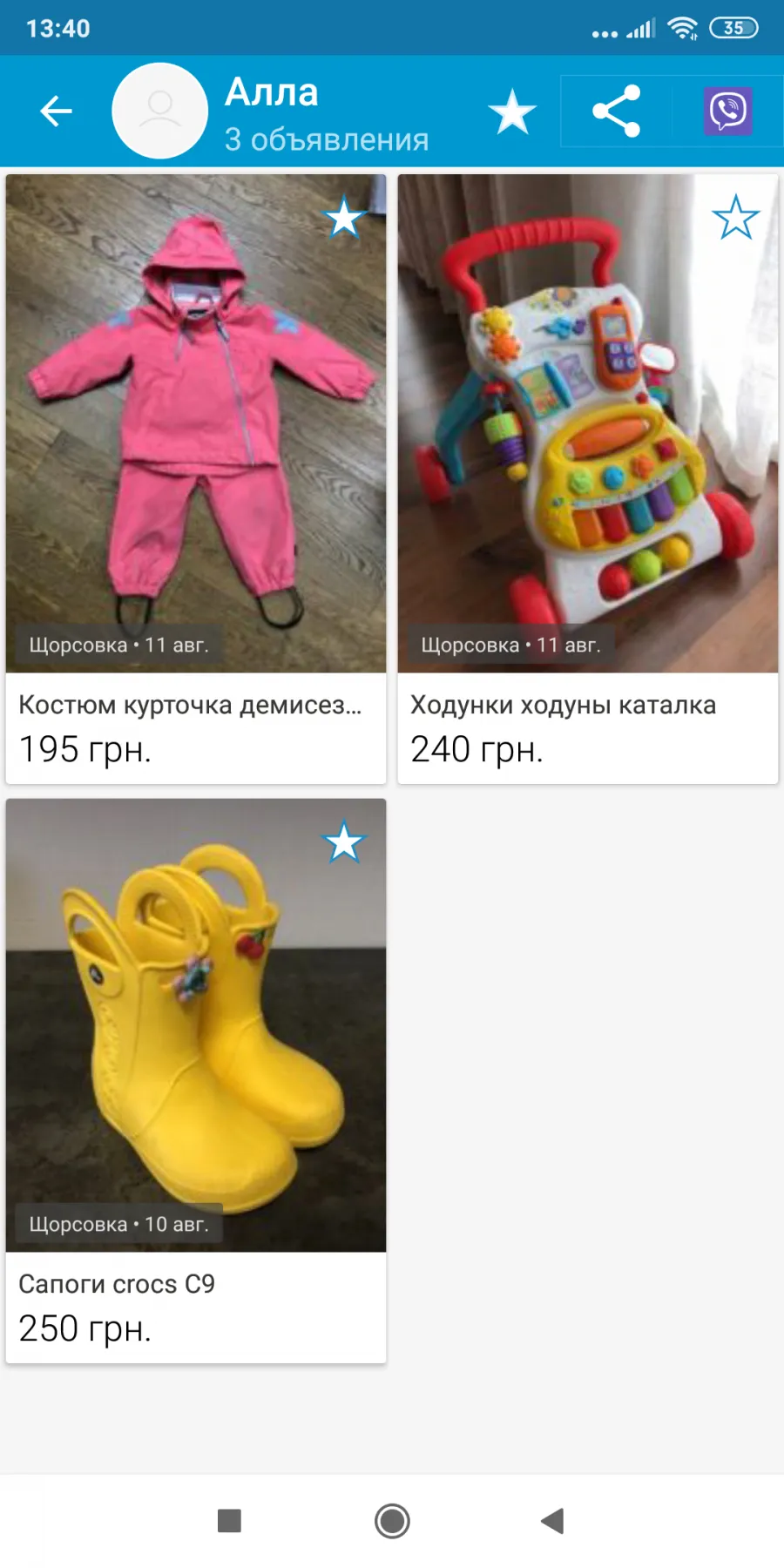Tap the system home button
The height and width of the screenshot is (1568, 784).
392,1521
